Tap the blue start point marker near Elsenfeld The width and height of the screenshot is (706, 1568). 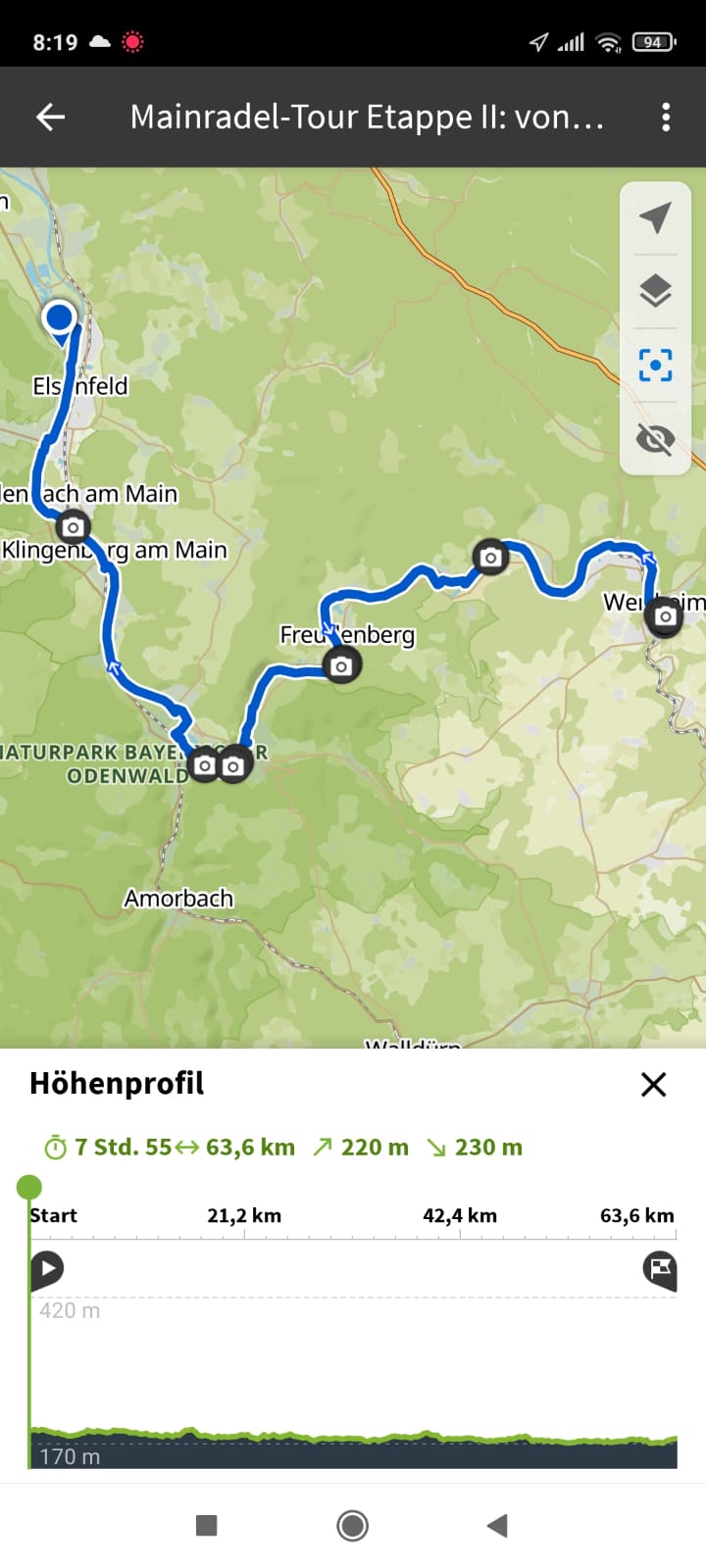[60, 318]
